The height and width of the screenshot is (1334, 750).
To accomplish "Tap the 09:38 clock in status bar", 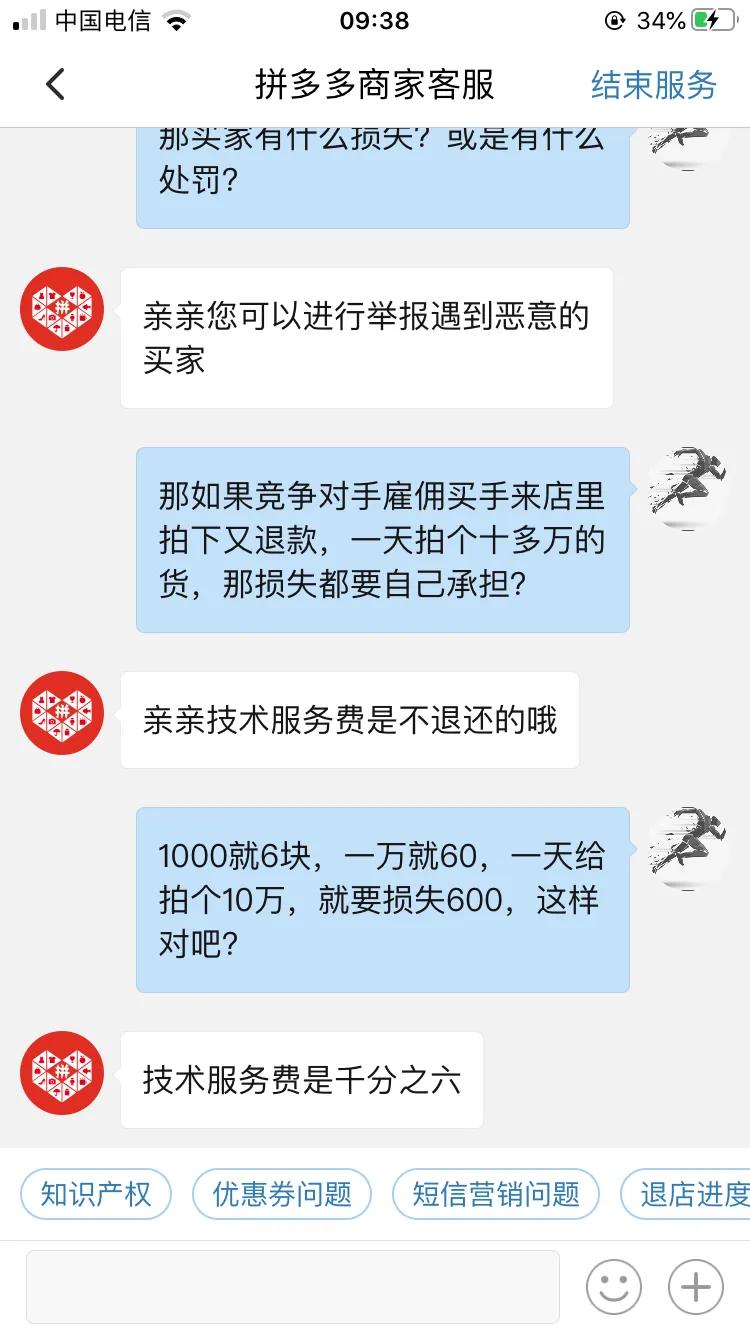I will 375,21.
